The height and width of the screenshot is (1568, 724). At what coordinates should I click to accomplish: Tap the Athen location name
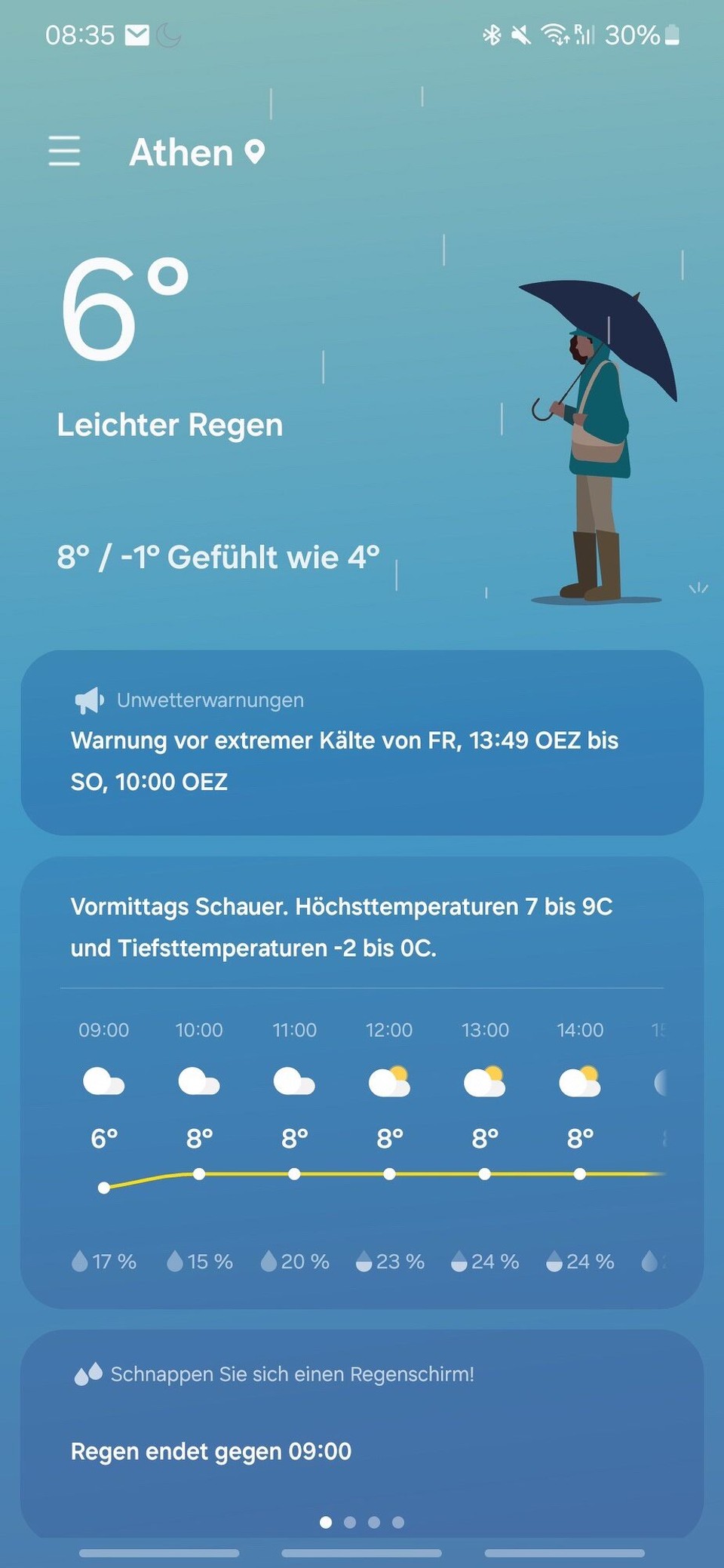point(182,152)
